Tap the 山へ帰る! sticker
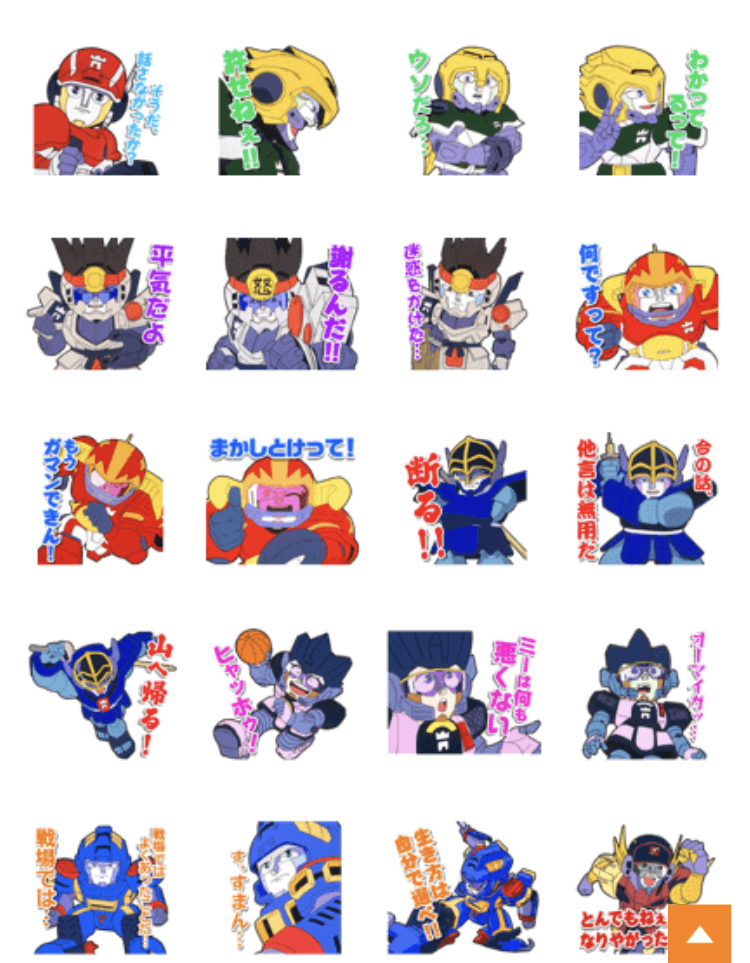The height and width of the screenshot is (963, 750). click(97, 692)
